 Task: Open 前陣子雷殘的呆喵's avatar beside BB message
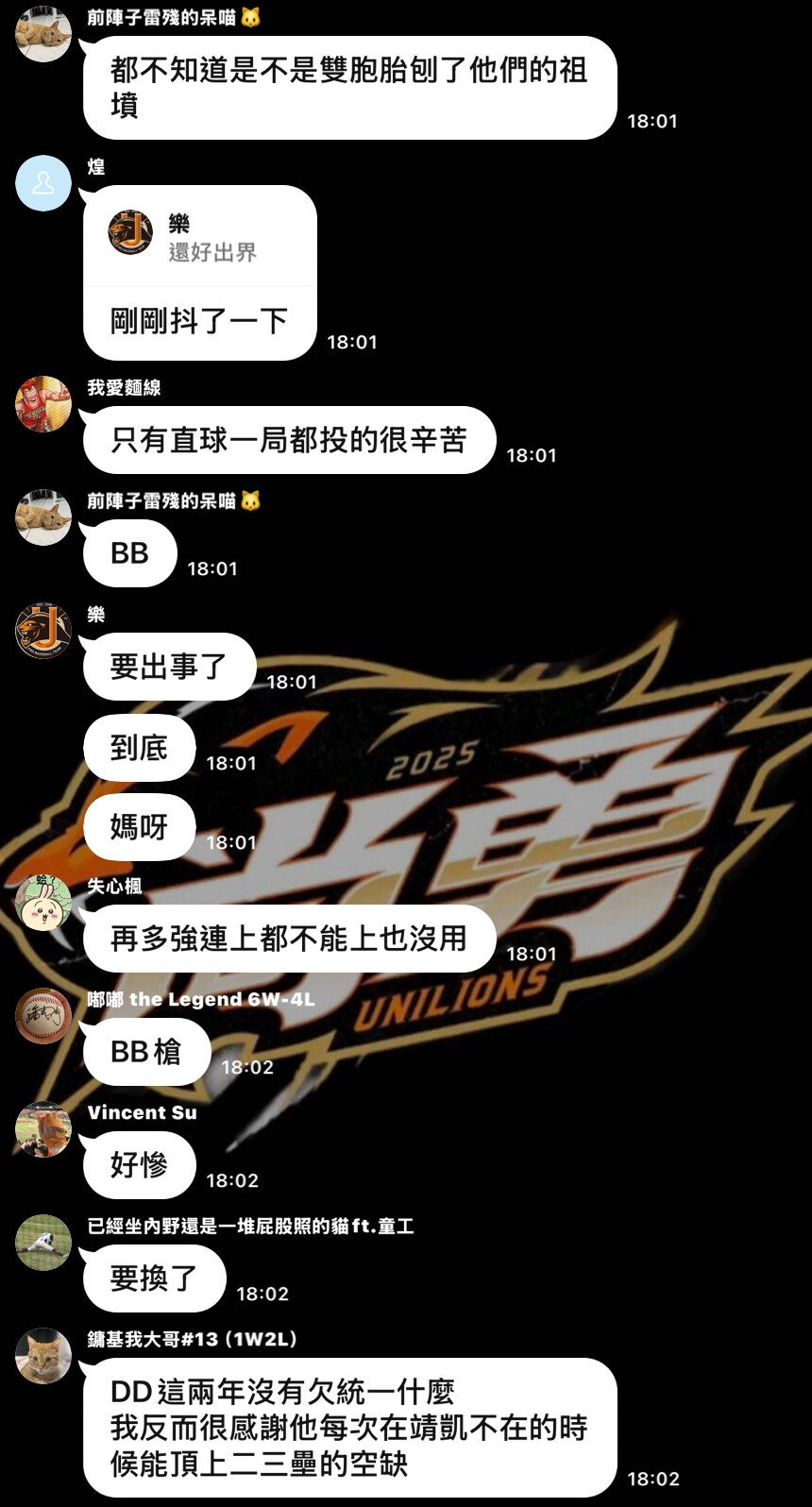pos(43,517)
